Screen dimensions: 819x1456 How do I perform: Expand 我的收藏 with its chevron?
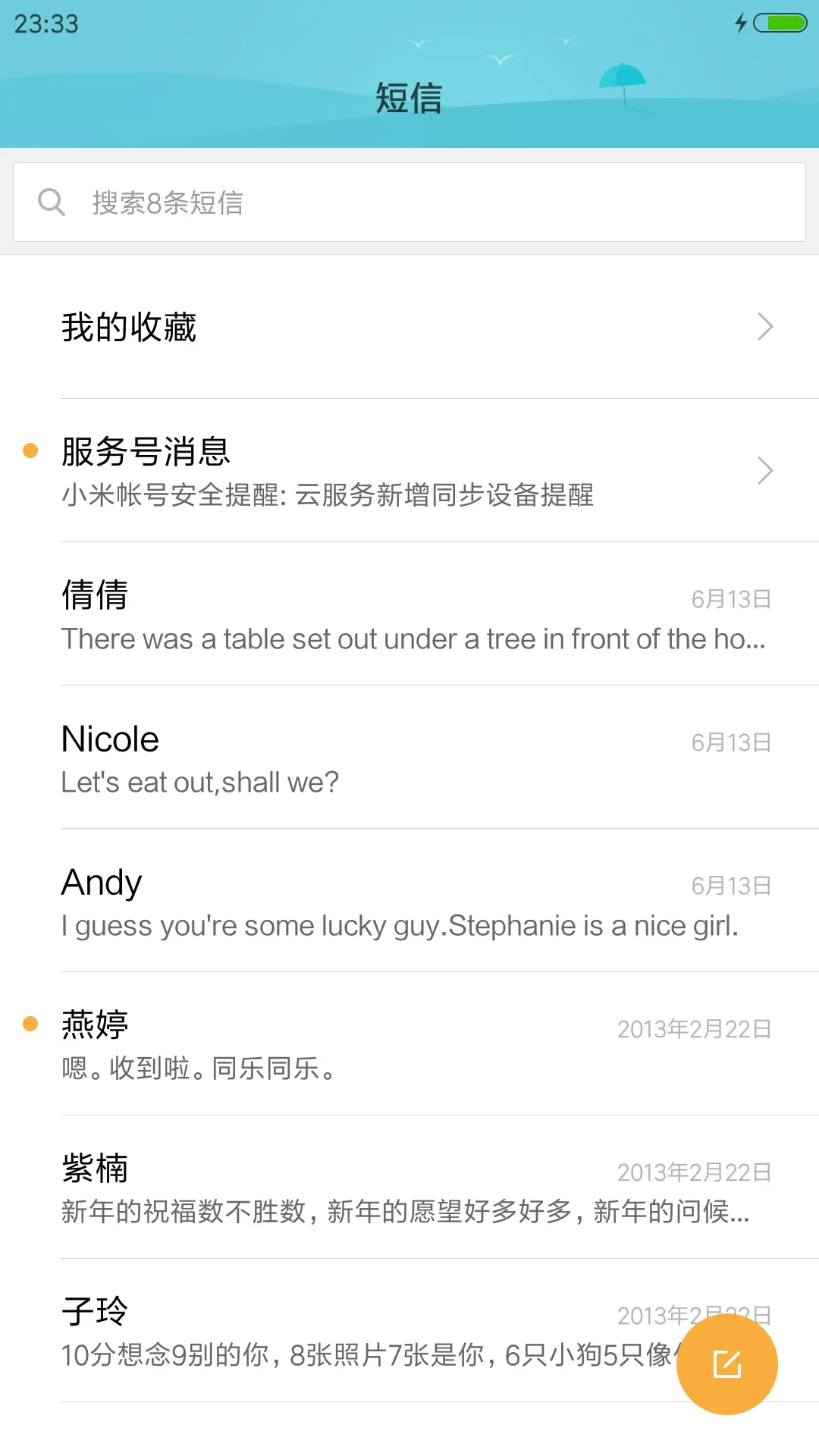[x=765, y=326]
